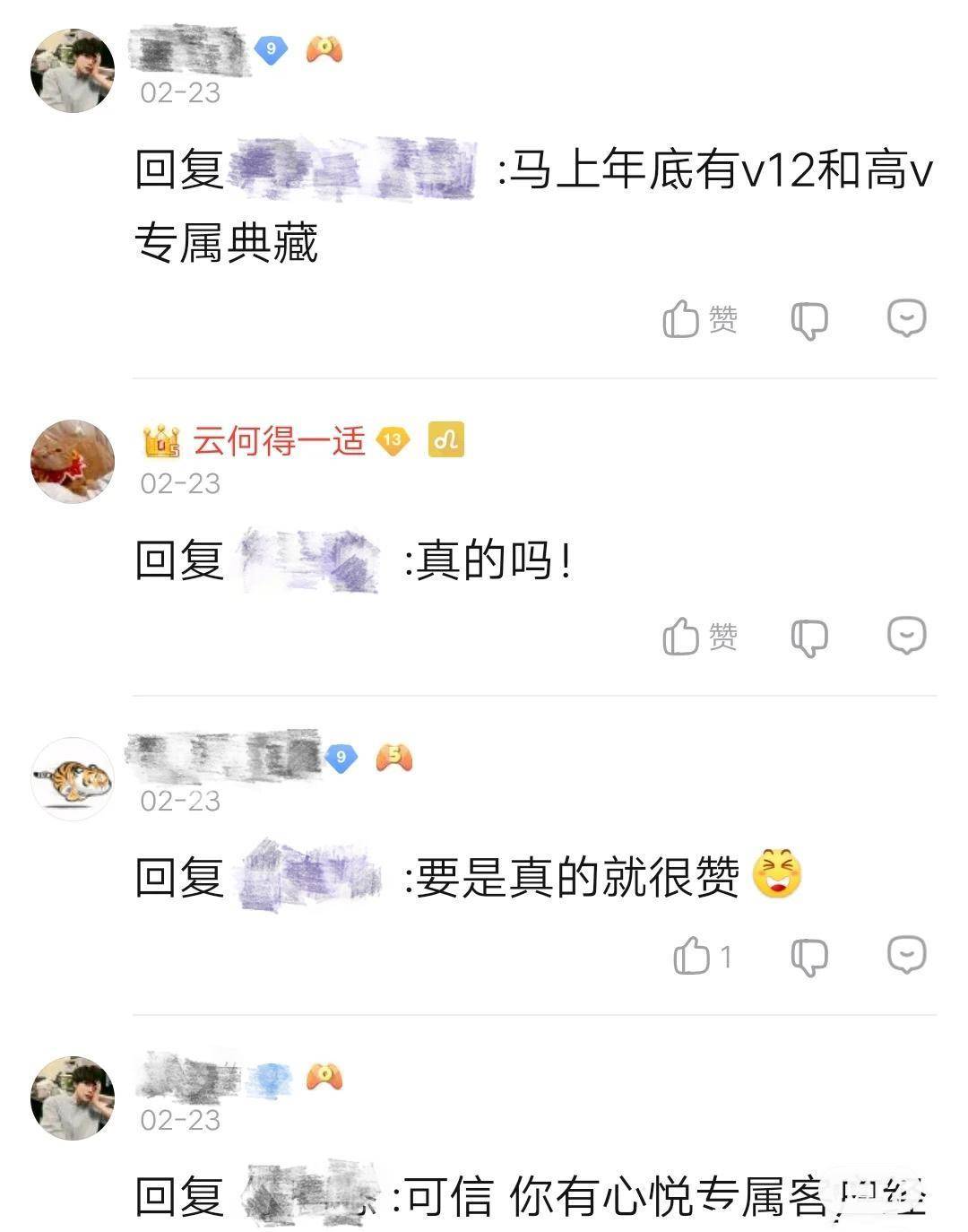Open the tiger avatar user's profile
This screenshot has width=968, height=1232.
(73, 778)
